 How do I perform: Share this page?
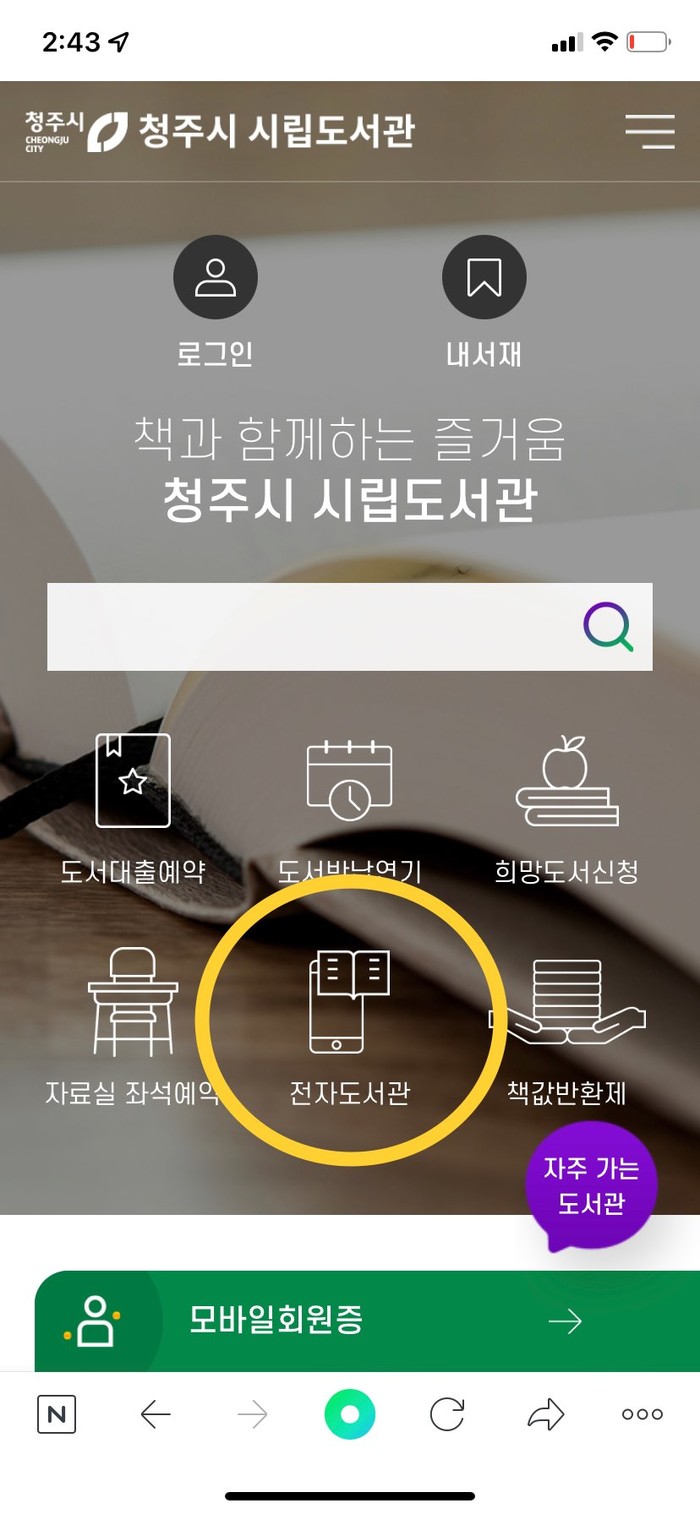[x=545, y=1414]
